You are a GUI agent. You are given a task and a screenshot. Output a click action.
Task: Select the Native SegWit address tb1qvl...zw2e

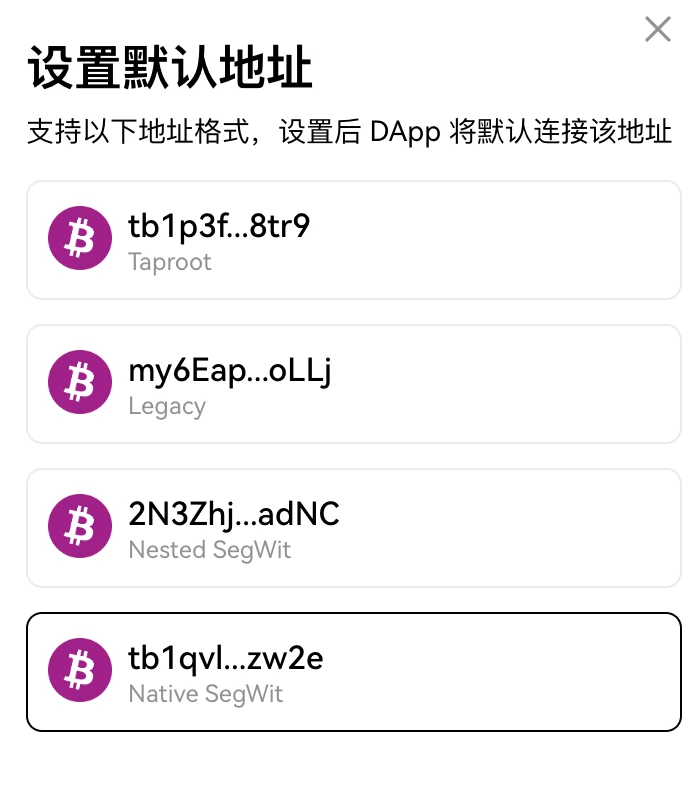point(353,672)
